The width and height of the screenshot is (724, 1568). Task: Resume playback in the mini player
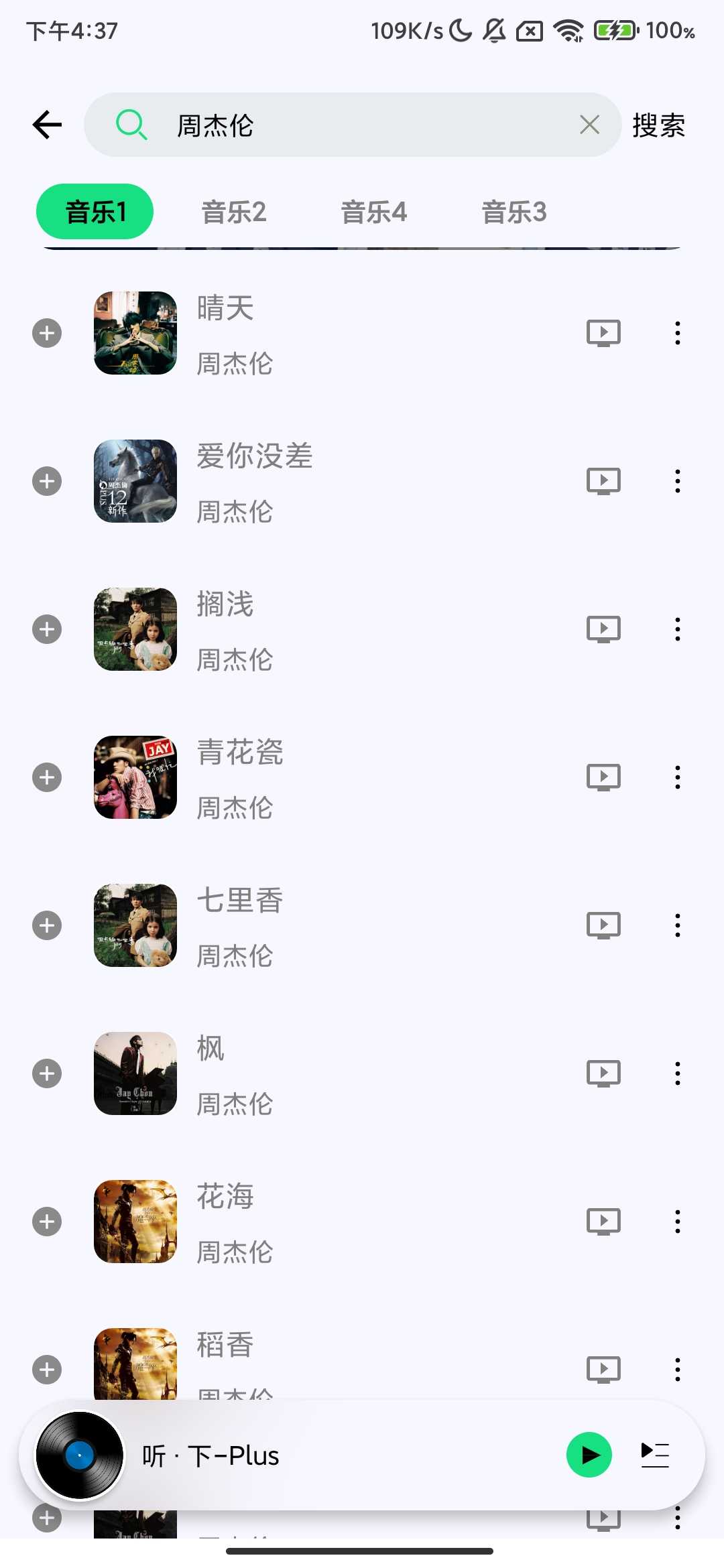click(589, 1455)
